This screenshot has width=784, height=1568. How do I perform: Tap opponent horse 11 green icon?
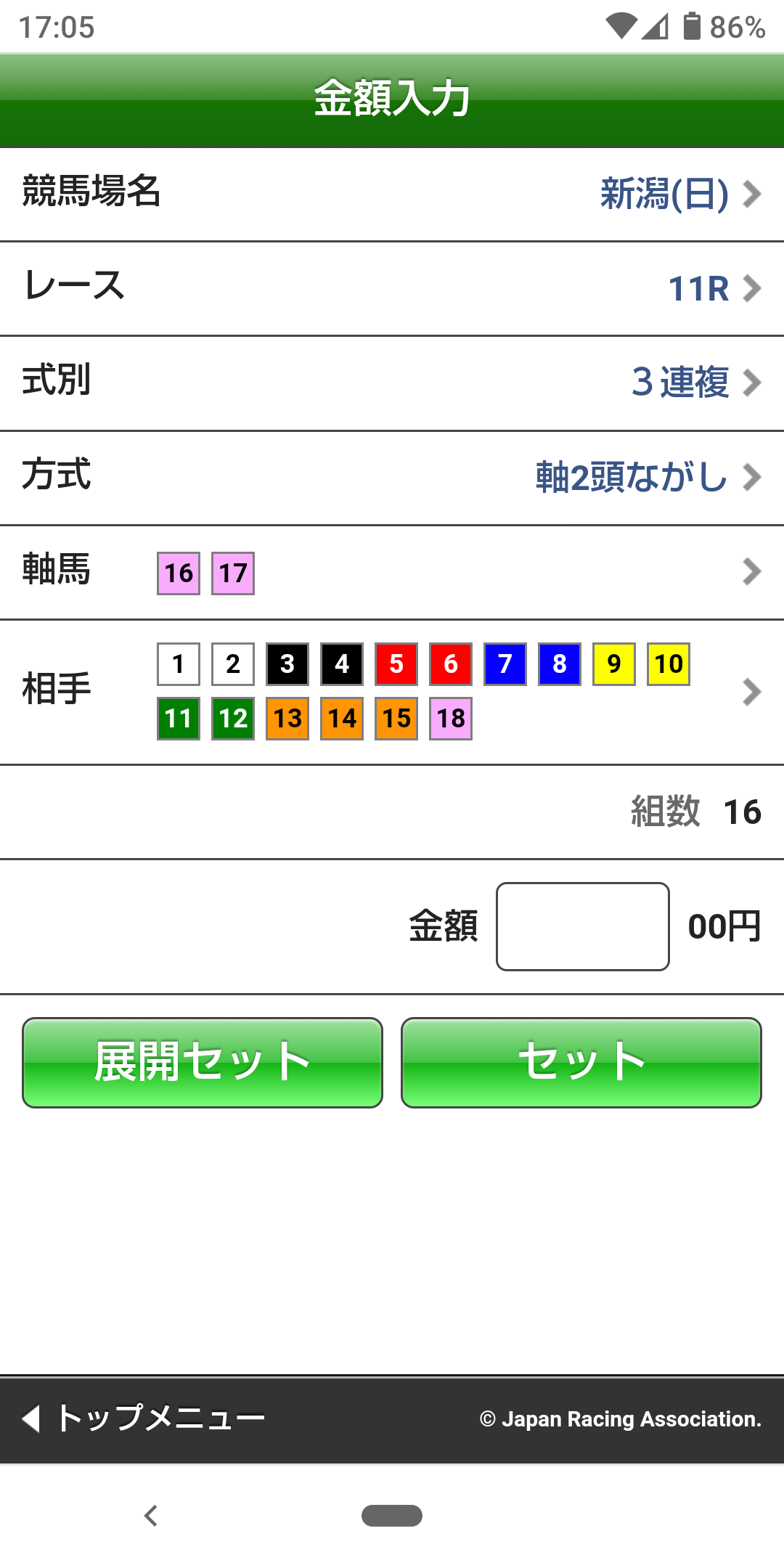tap(178, 719)
